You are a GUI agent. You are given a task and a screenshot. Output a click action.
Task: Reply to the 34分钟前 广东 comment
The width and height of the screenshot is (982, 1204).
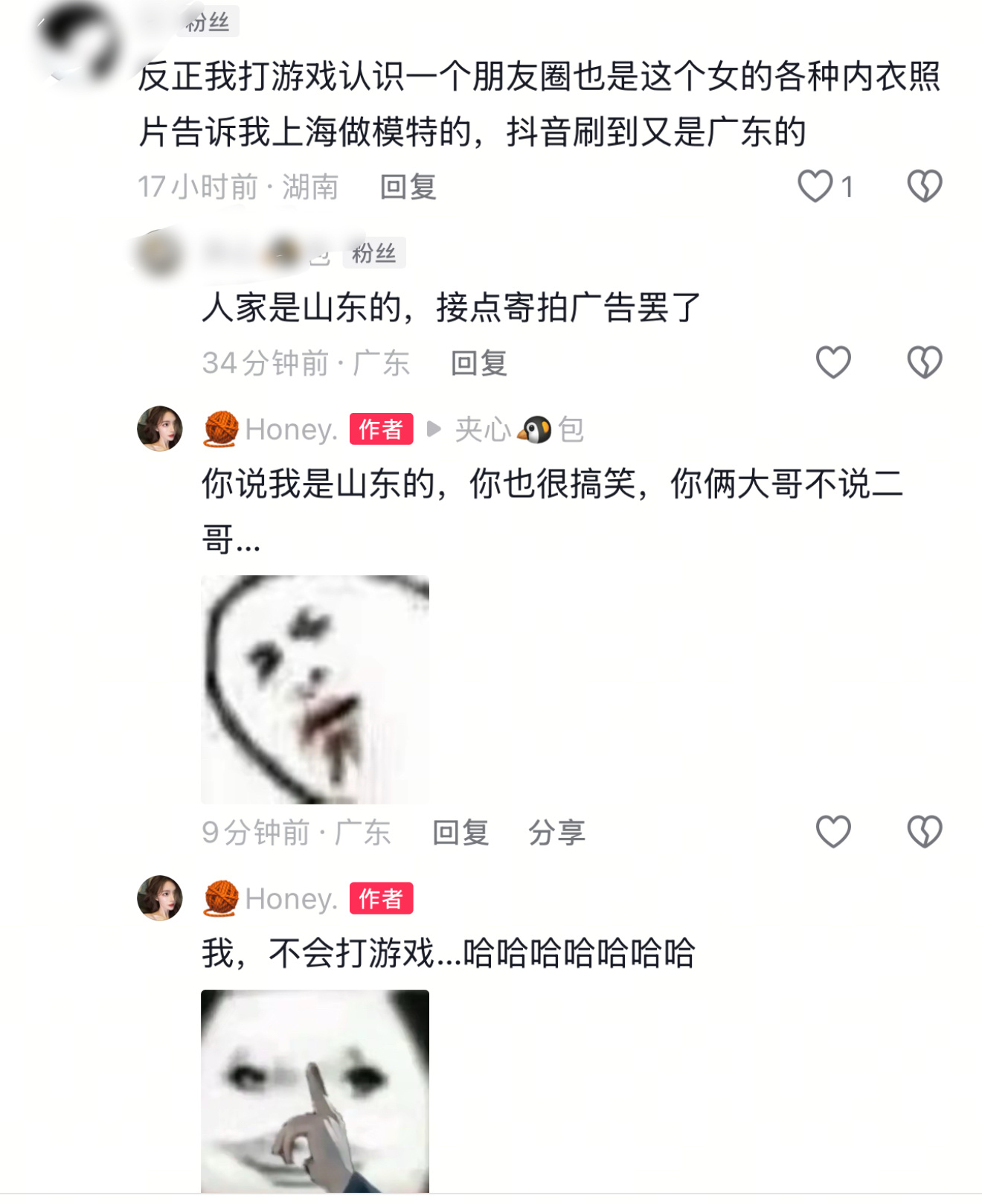[x=478, y=363]
